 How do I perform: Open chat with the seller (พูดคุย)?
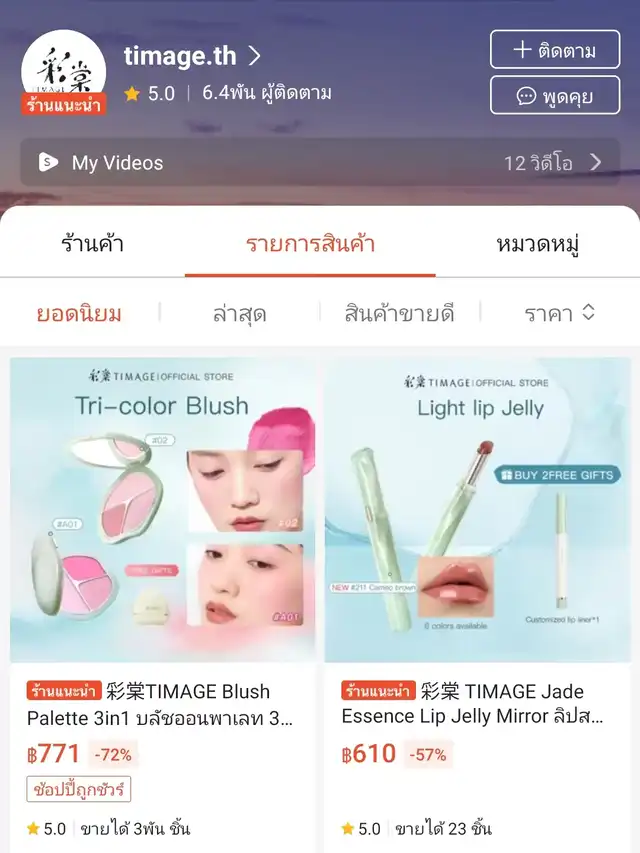click(x=556, y=96)
